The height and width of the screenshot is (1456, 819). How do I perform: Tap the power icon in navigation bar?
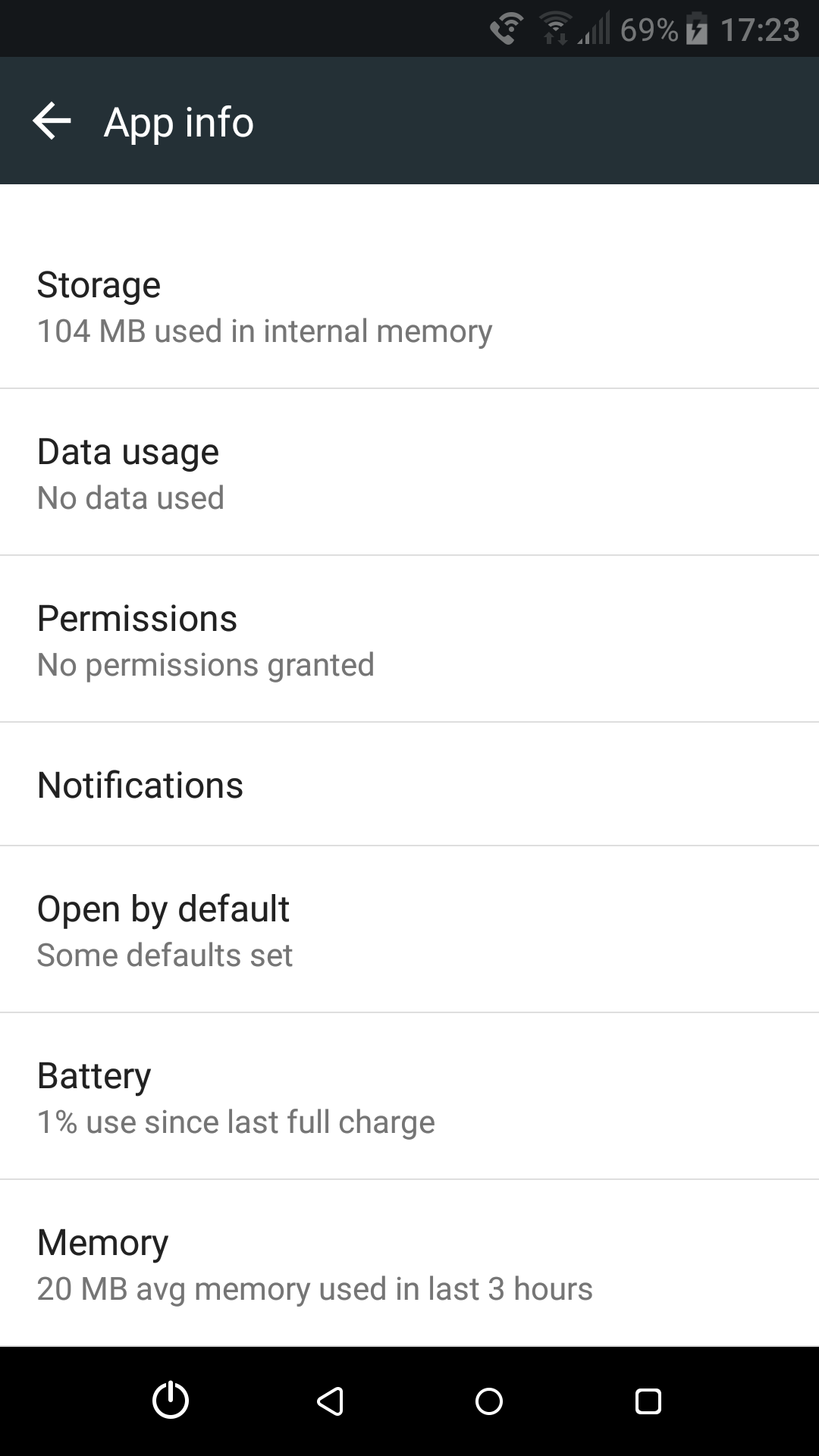tap(171, 1401)
